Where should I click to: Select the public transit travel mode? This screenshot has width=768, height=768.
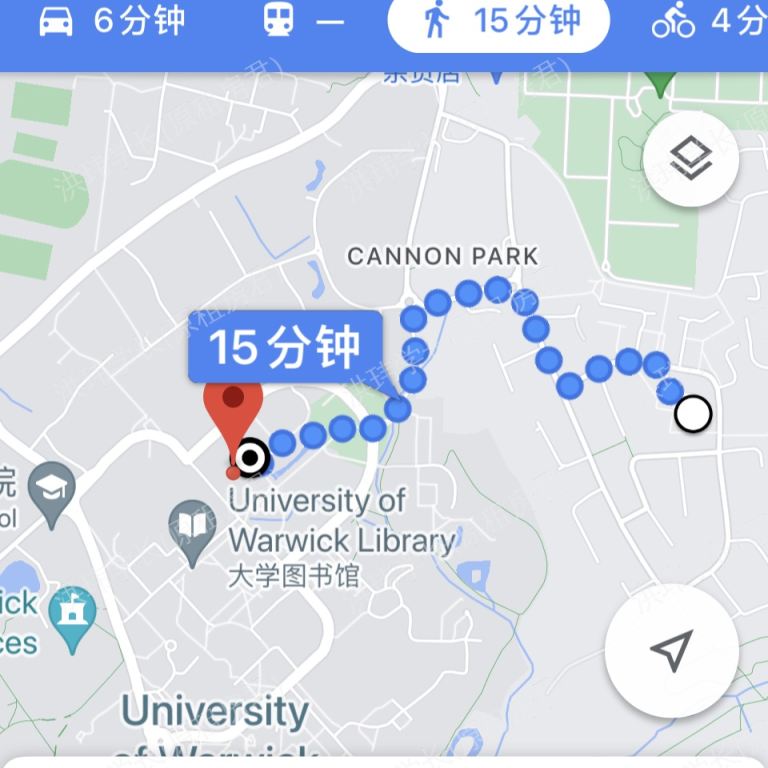point(303,21)
